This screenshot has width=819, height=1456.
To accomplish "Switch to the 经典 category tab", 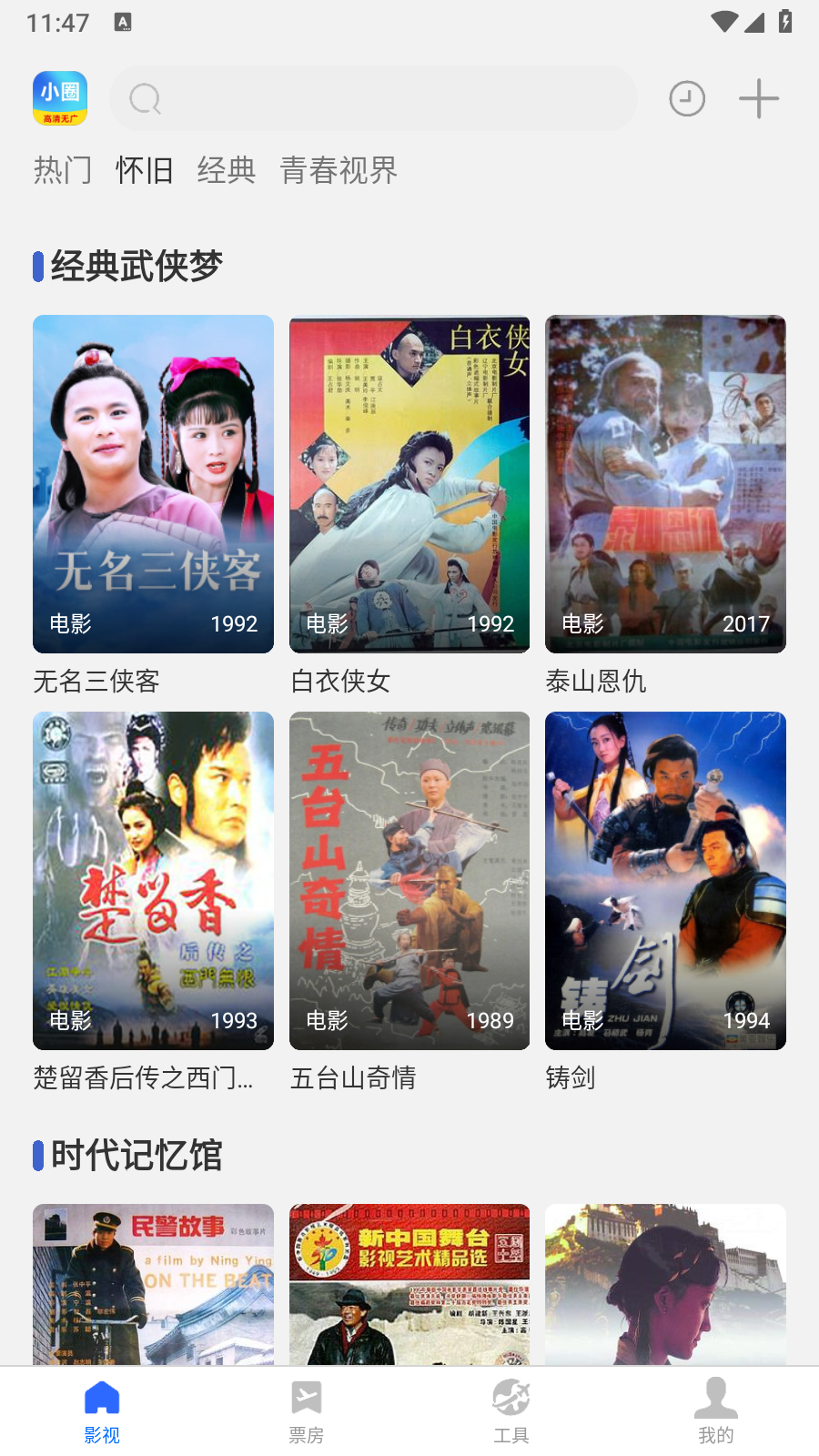I will pyautogui.click(x=227, y=170).
